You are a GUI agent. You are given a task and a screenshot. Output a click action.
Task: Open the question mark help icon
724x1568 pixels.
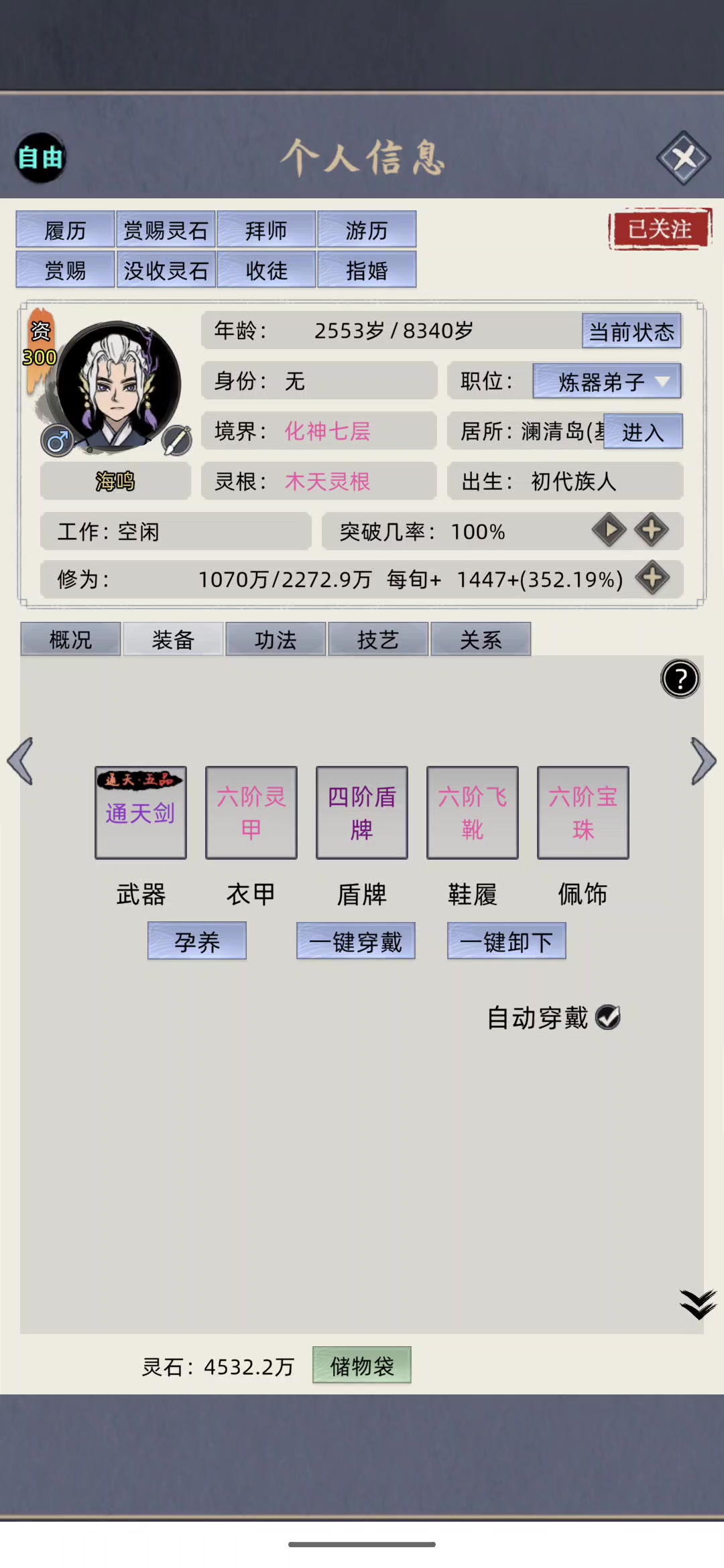pos(680,679)
